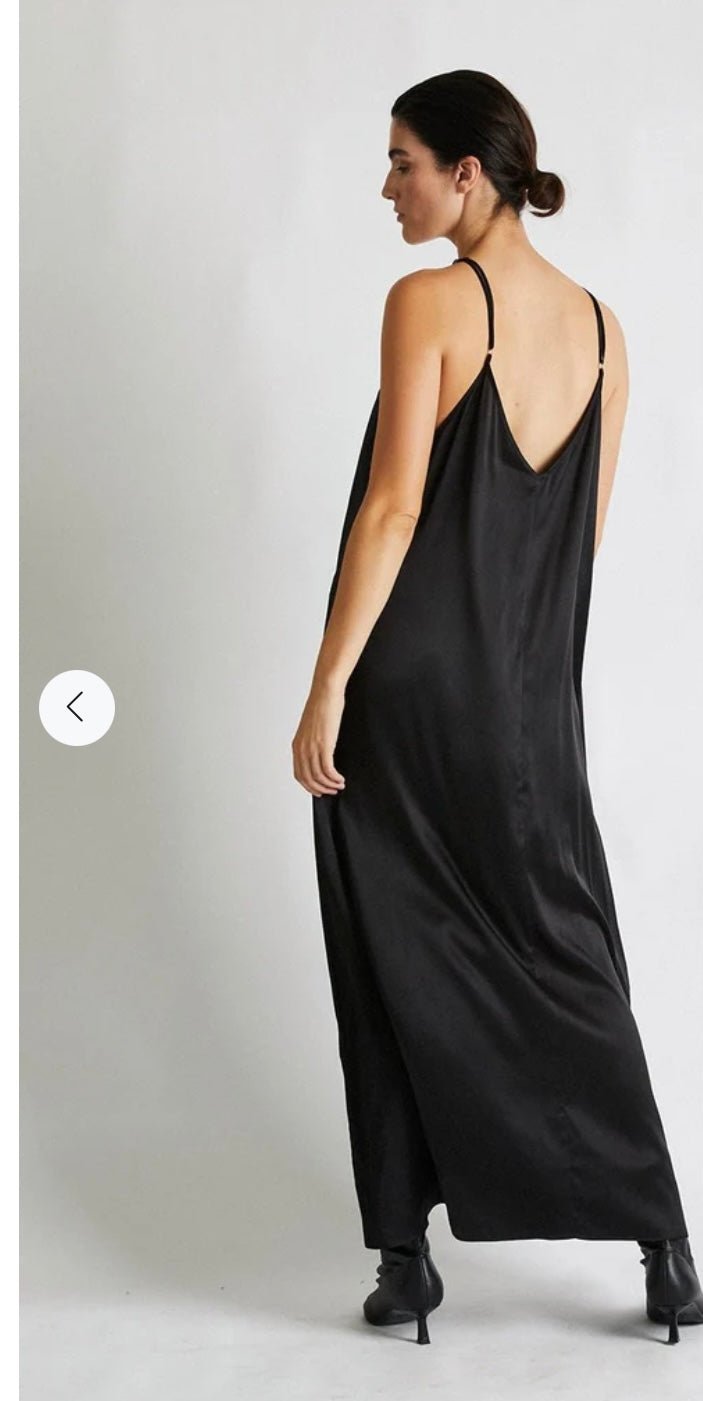This screenshot has width=703, height=1401.
Task: Go to the previous product photo
Action: click(77, 708)
